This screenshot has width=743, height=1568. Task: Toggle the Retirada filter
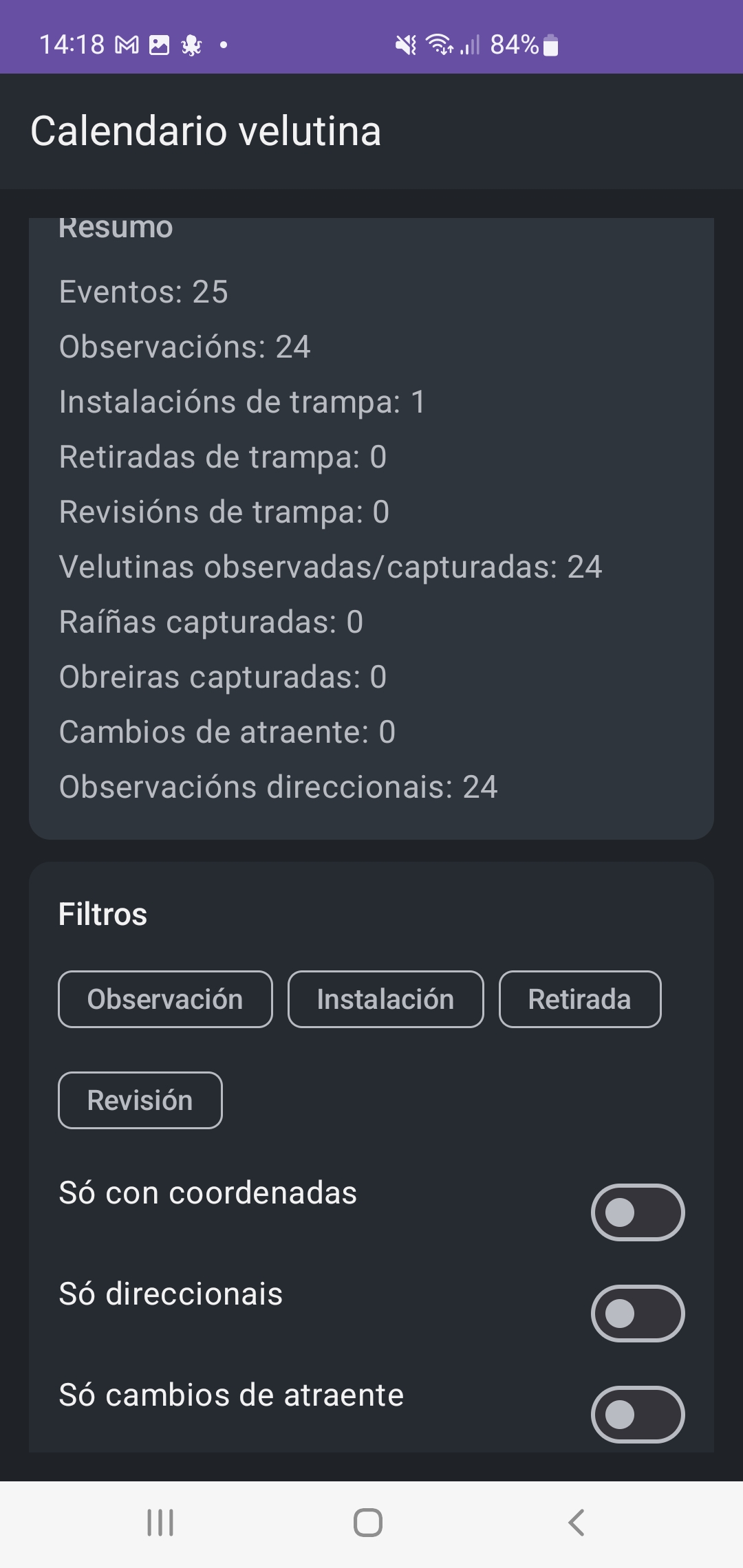580,999
